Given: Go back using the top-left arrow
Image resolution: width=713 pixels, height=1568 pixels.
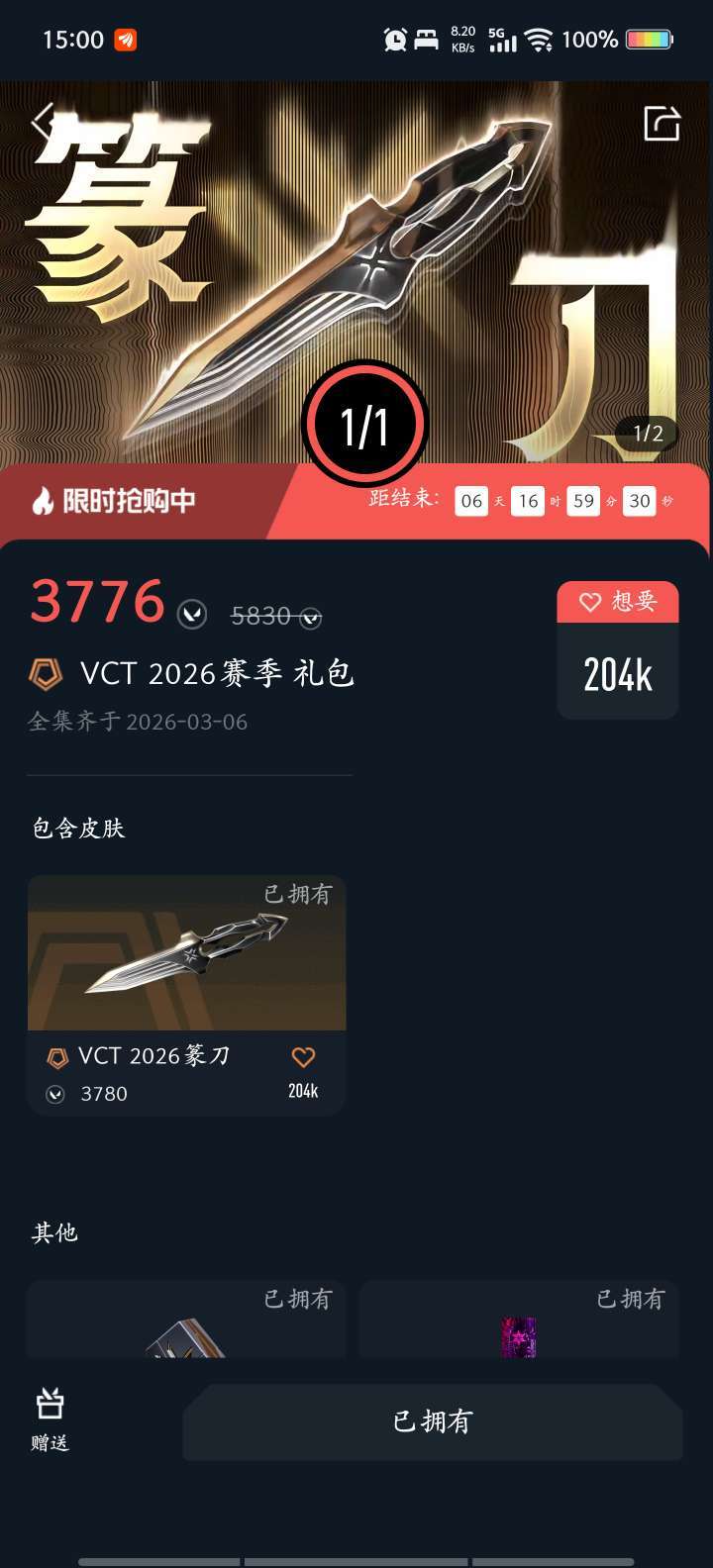Looking at the screenshot, I should 42,123.
